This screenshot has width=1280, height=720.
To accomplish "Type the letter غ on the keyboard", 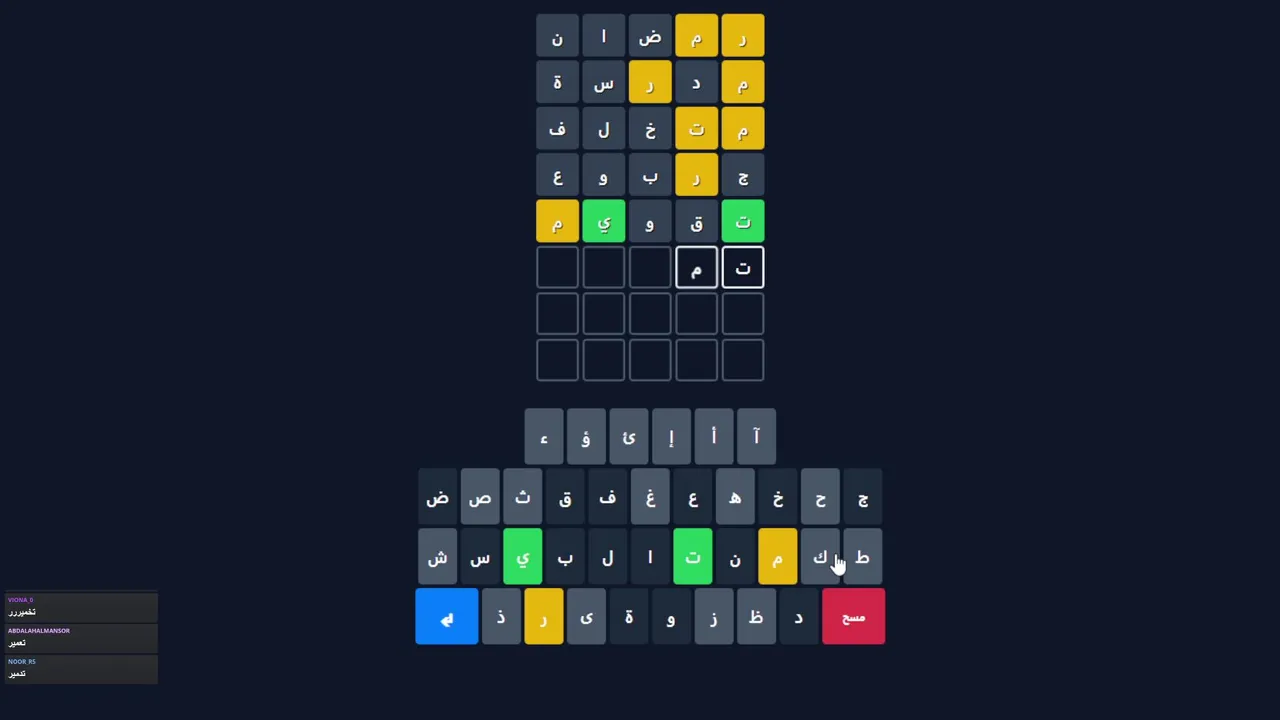I will click(x=650, y=497).
